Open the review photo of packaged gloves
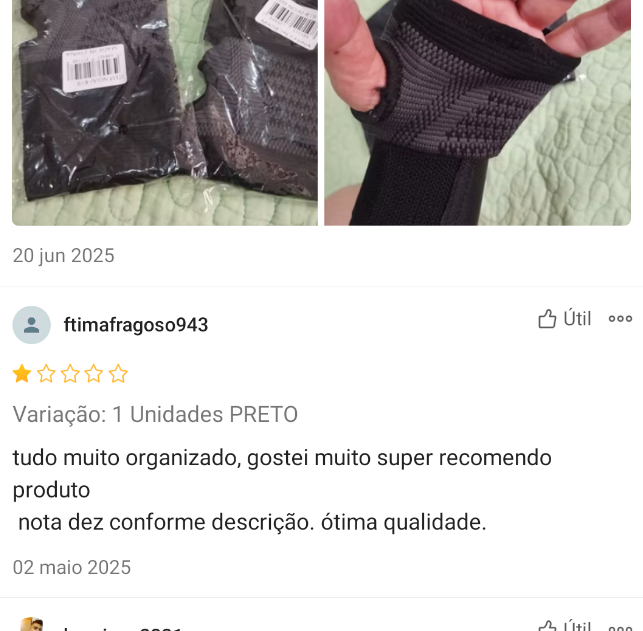The image size is (643, 631). tap(165, 110)
